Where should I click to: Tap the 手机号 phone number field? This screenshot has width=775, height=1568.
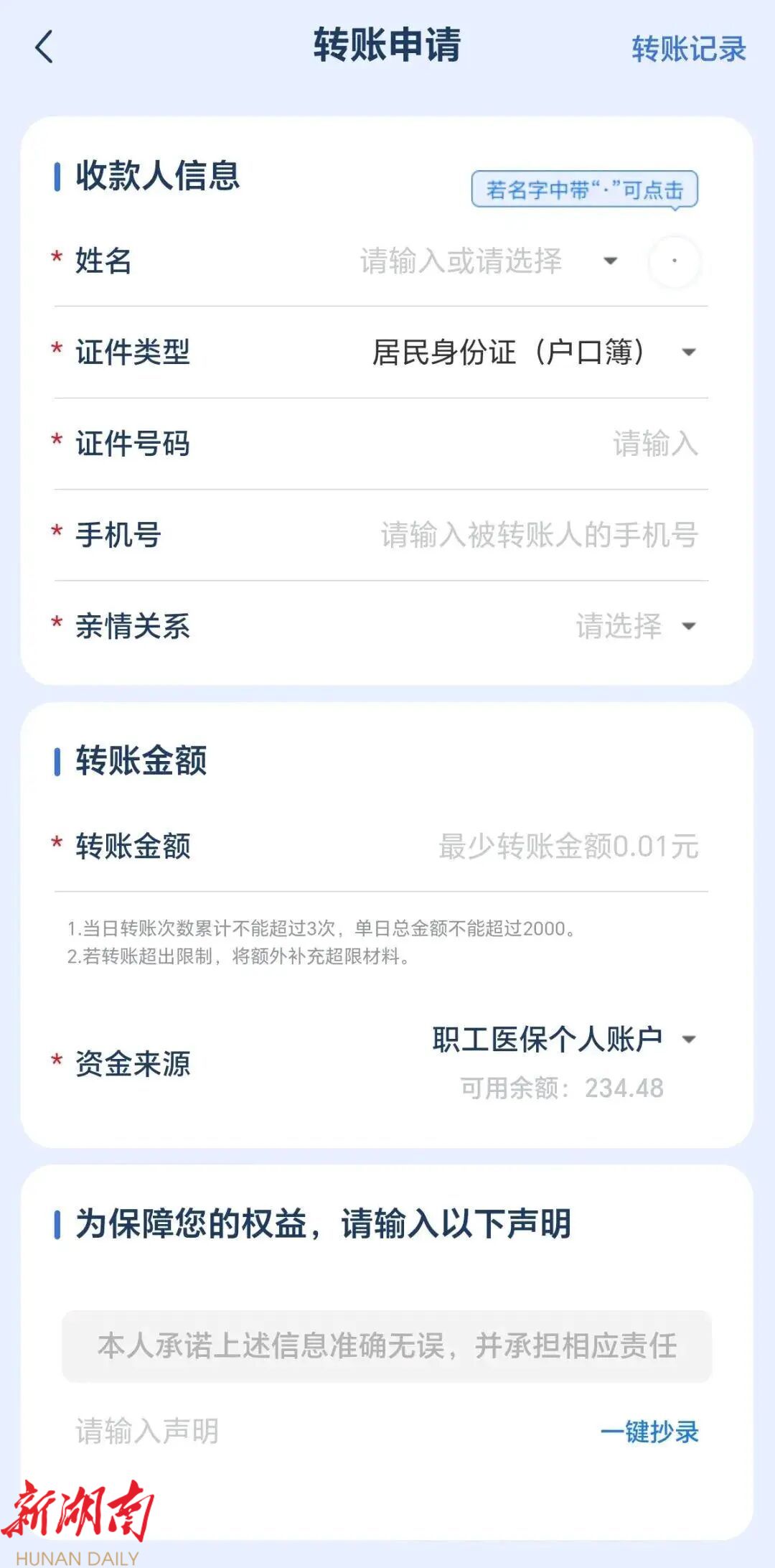(539, 535)
